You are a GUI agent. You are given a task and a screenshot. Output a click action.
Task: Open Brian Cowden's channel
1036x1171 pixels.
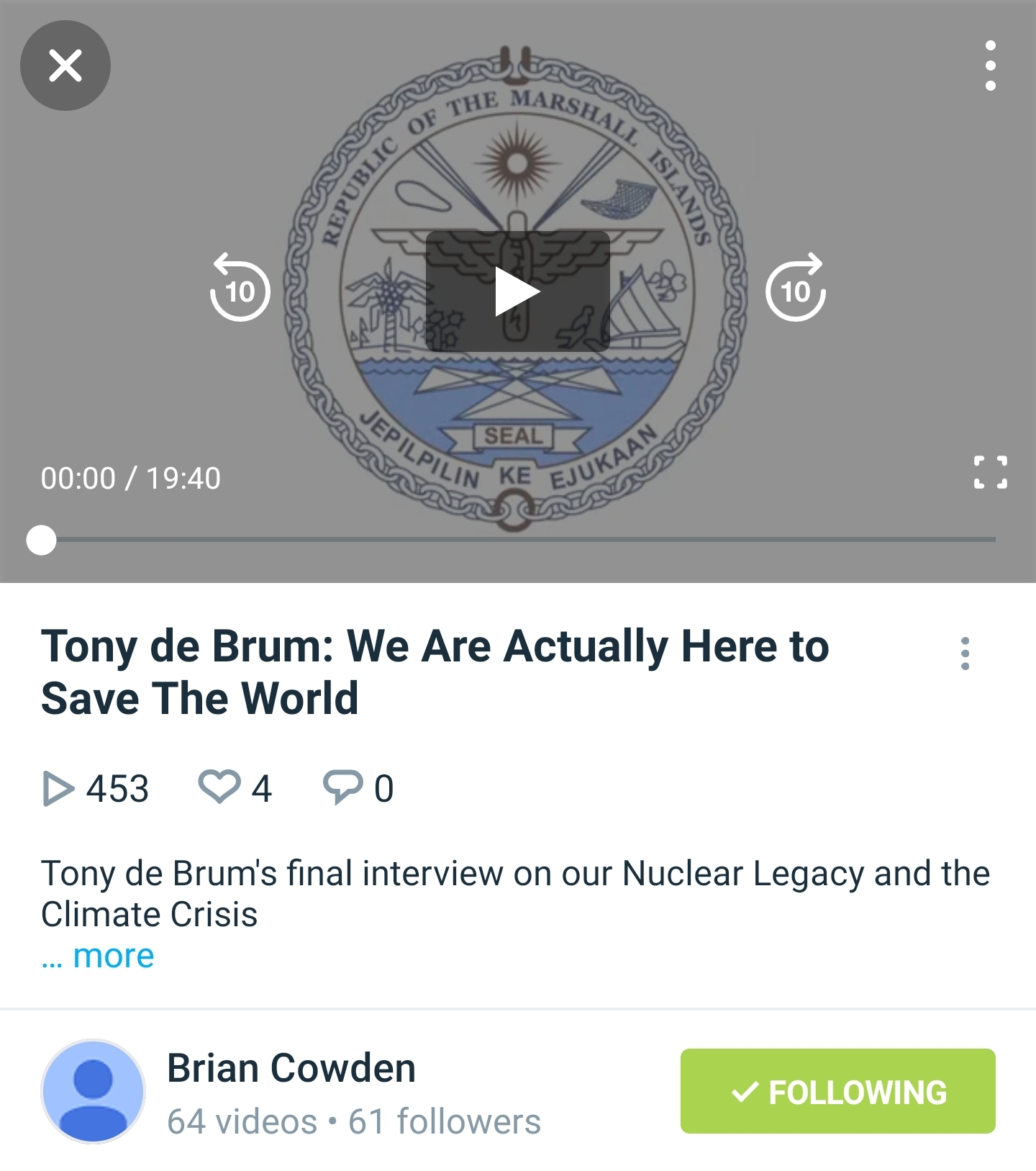[x=291, y=1068]
